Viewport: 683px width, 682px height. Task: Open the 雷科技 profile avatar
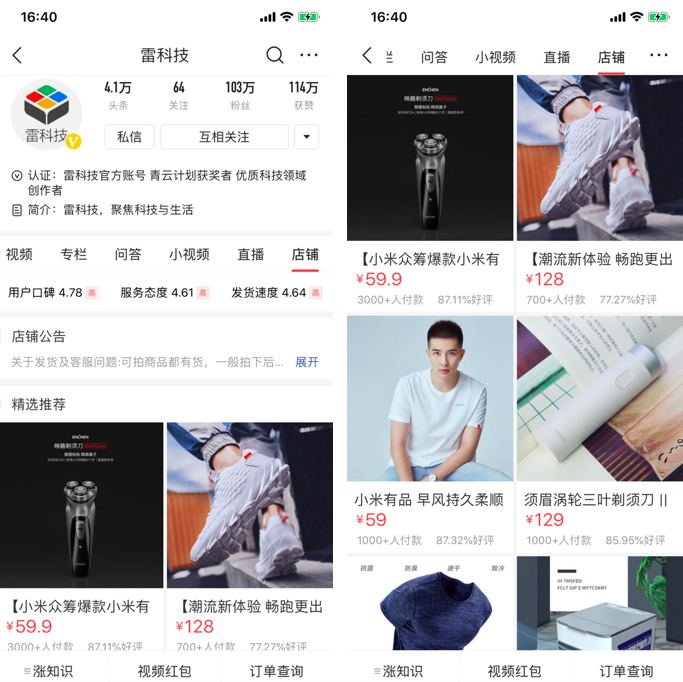[x=46, y=113]
